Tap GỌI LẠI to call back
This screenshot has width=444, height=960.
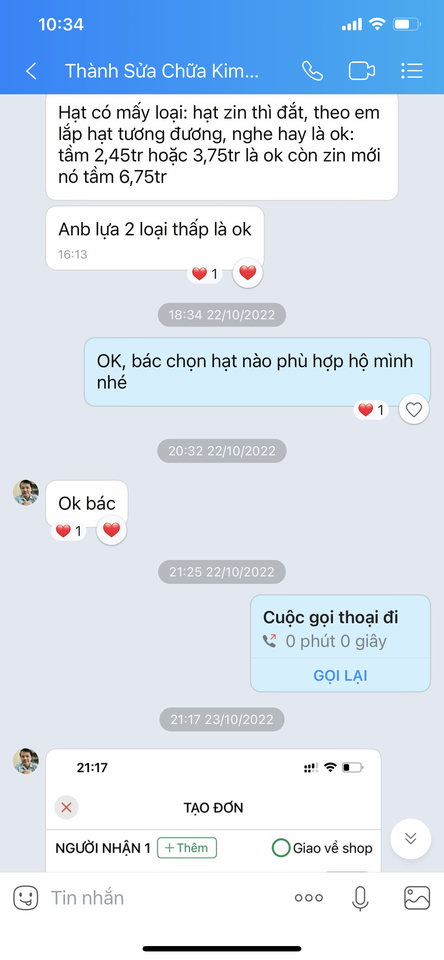click(341, 675)
